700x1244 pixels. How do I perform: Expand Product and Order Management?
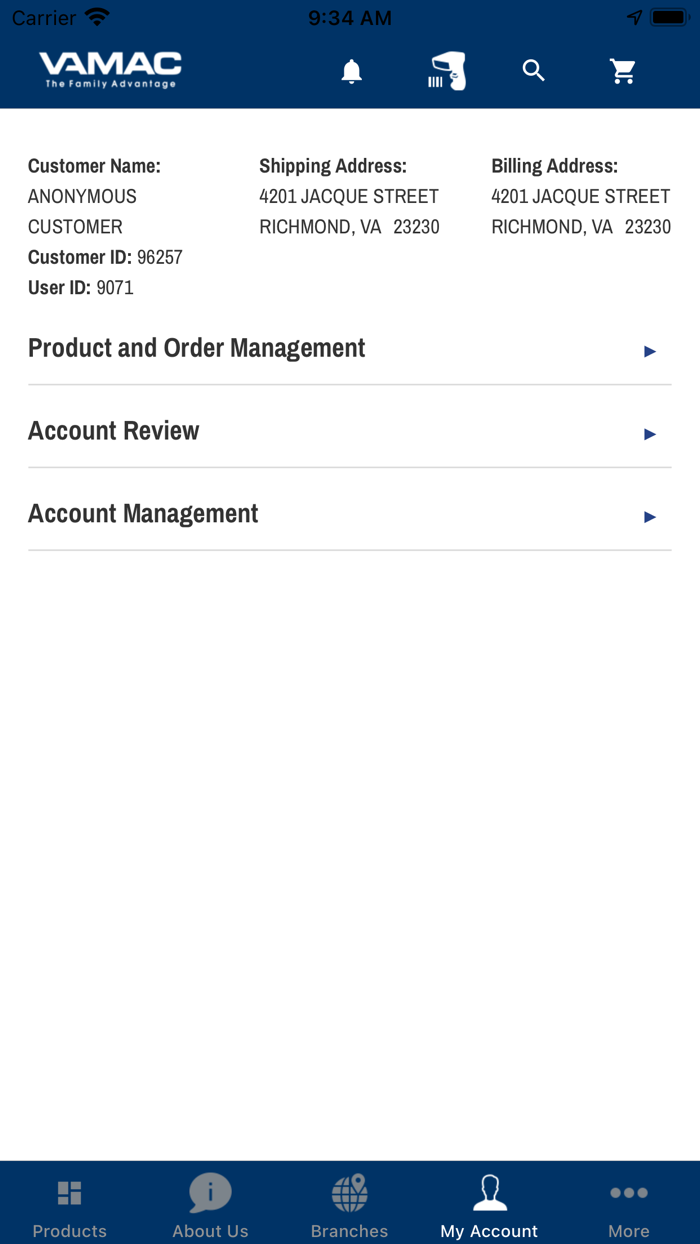[349, 349]
